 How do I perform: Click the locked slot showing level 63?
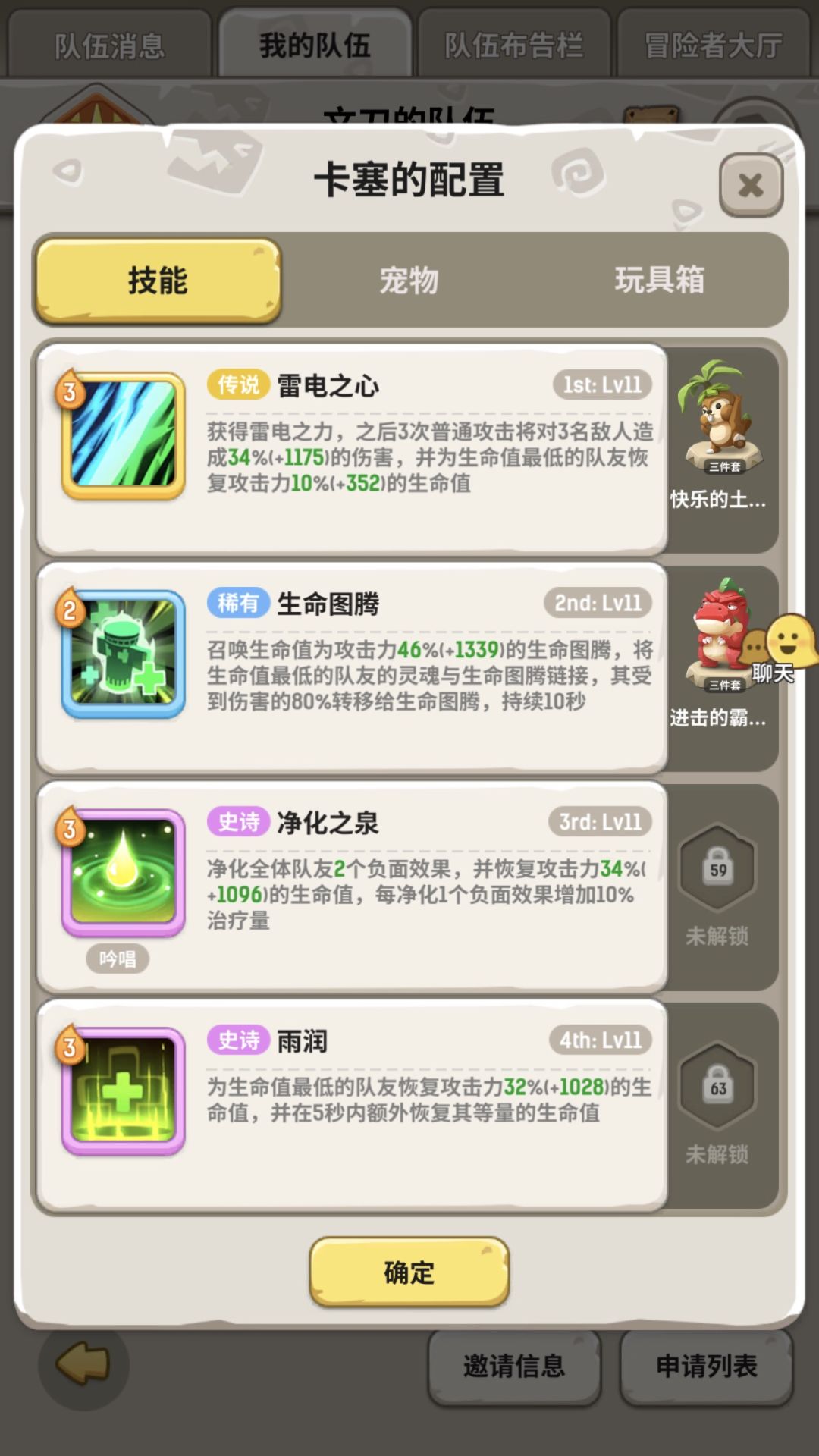[x=717, y=1081]
